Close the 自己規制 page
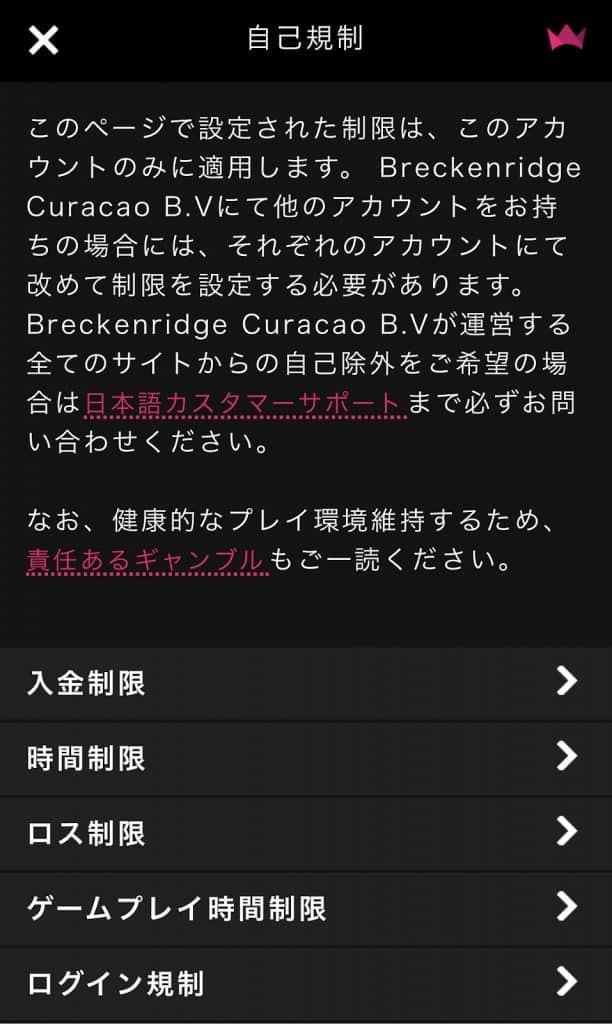Image resolution: width=612 pixels, height=1024 pixels. [x=43, y=40]
